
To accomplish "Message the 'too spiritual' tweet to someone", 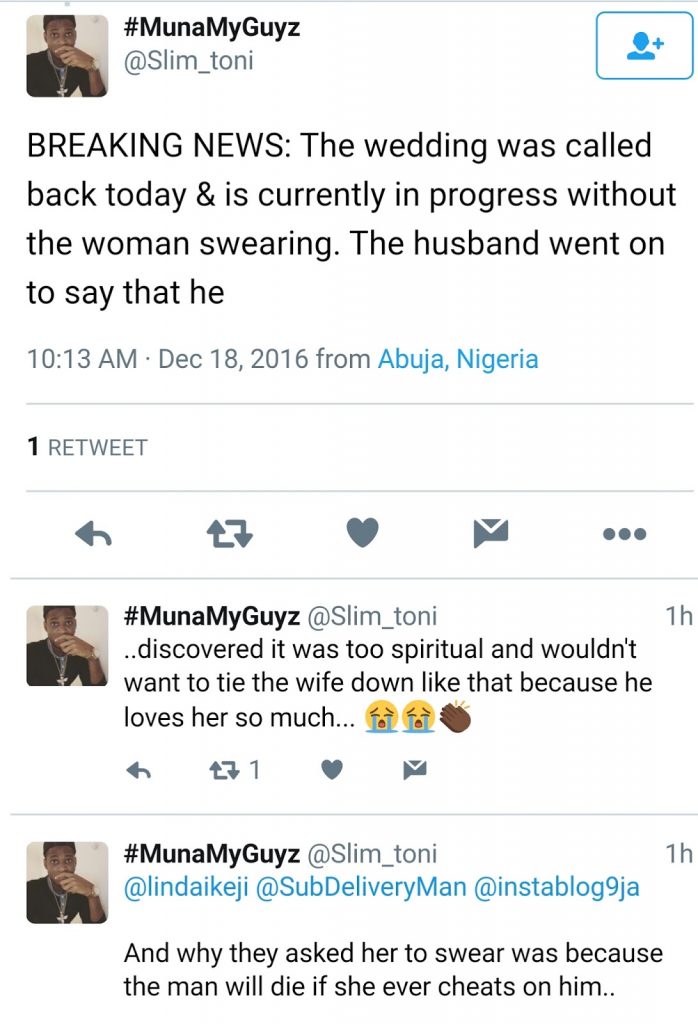I will 414,770.
